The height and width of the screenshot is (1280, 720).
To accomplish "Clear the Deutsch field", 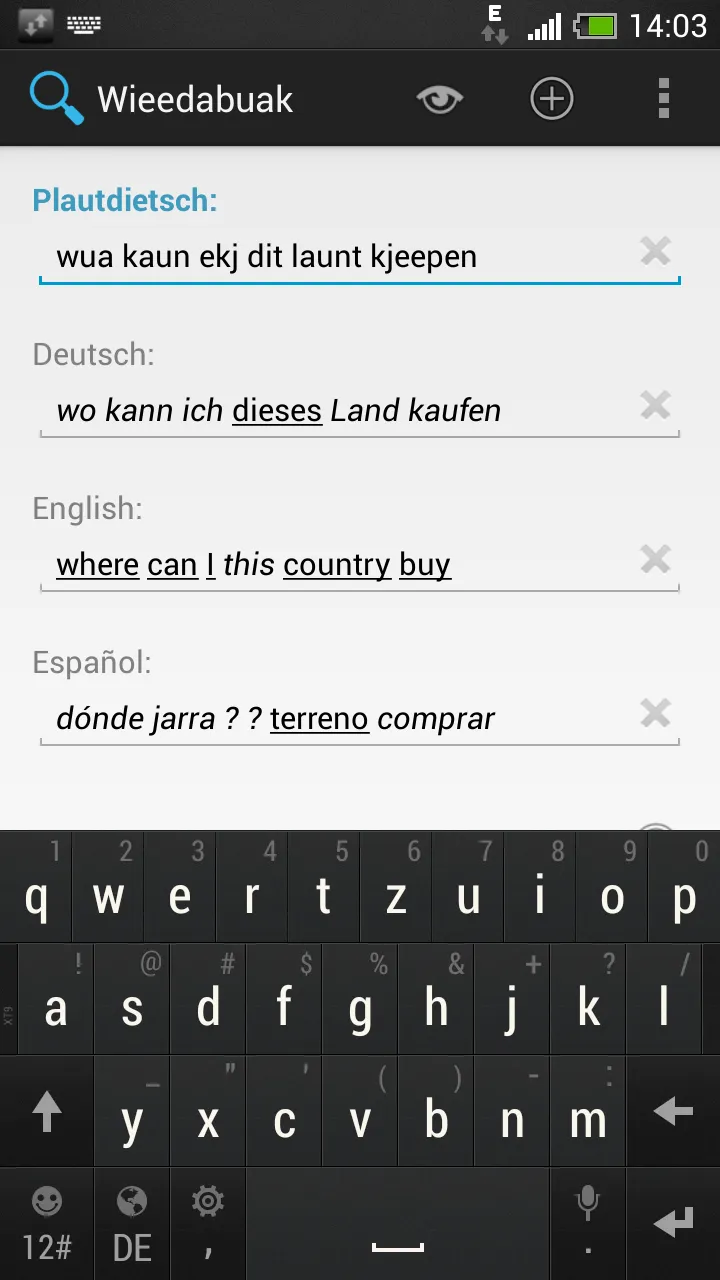I will coord(655,405).
